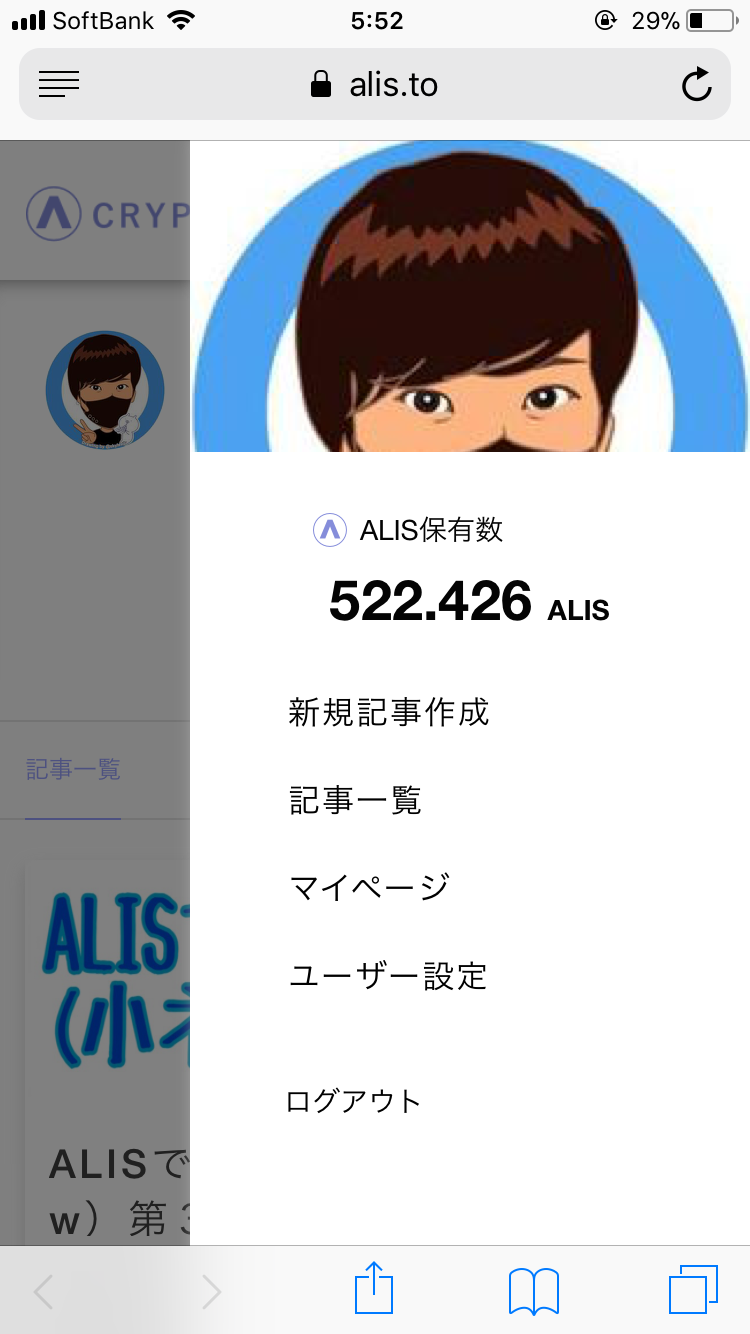Open Safari reader view icon
750x1334 pixels.
(x=59, y=85)
